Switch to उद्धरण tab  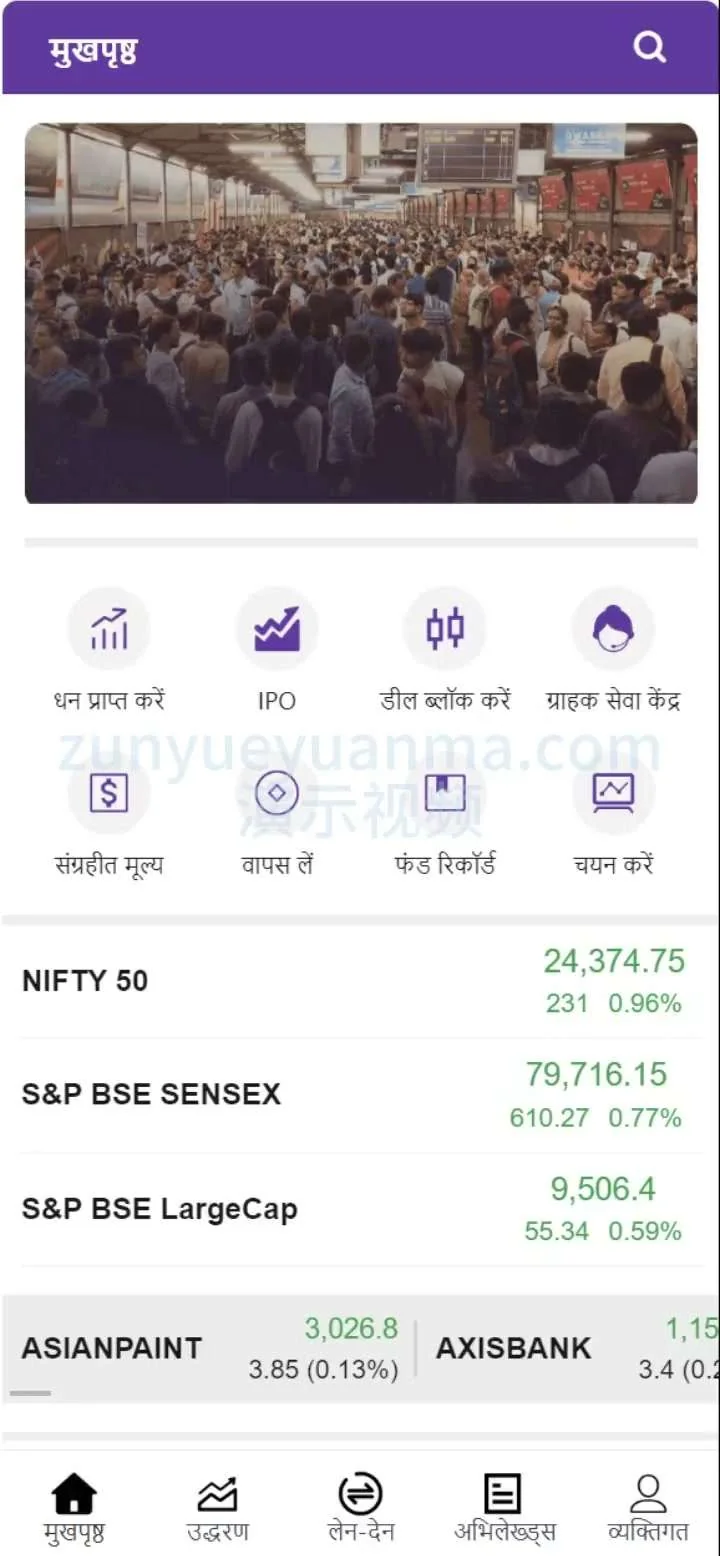[217, 1507]
